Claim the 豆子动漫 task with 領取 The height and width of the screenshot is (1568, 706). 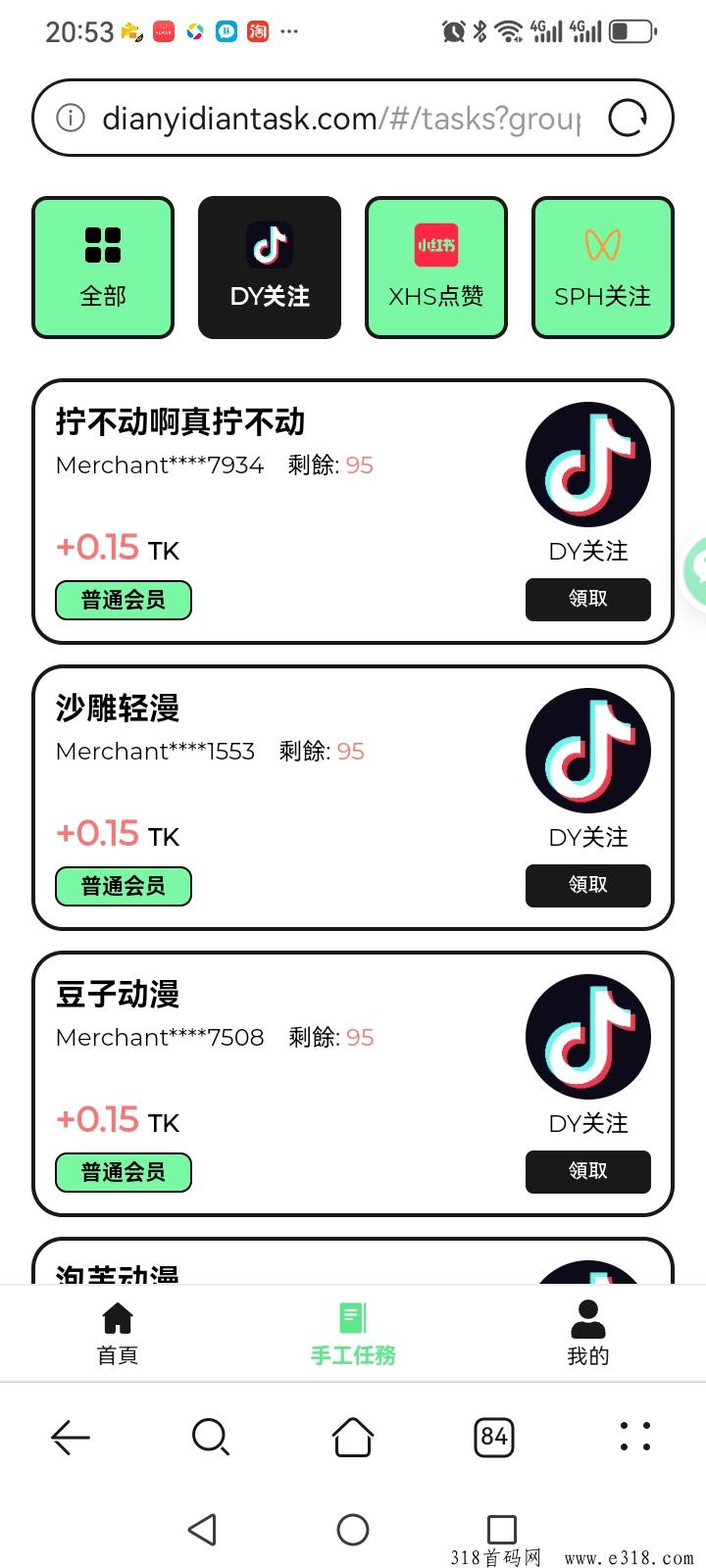pos(588,1171)
